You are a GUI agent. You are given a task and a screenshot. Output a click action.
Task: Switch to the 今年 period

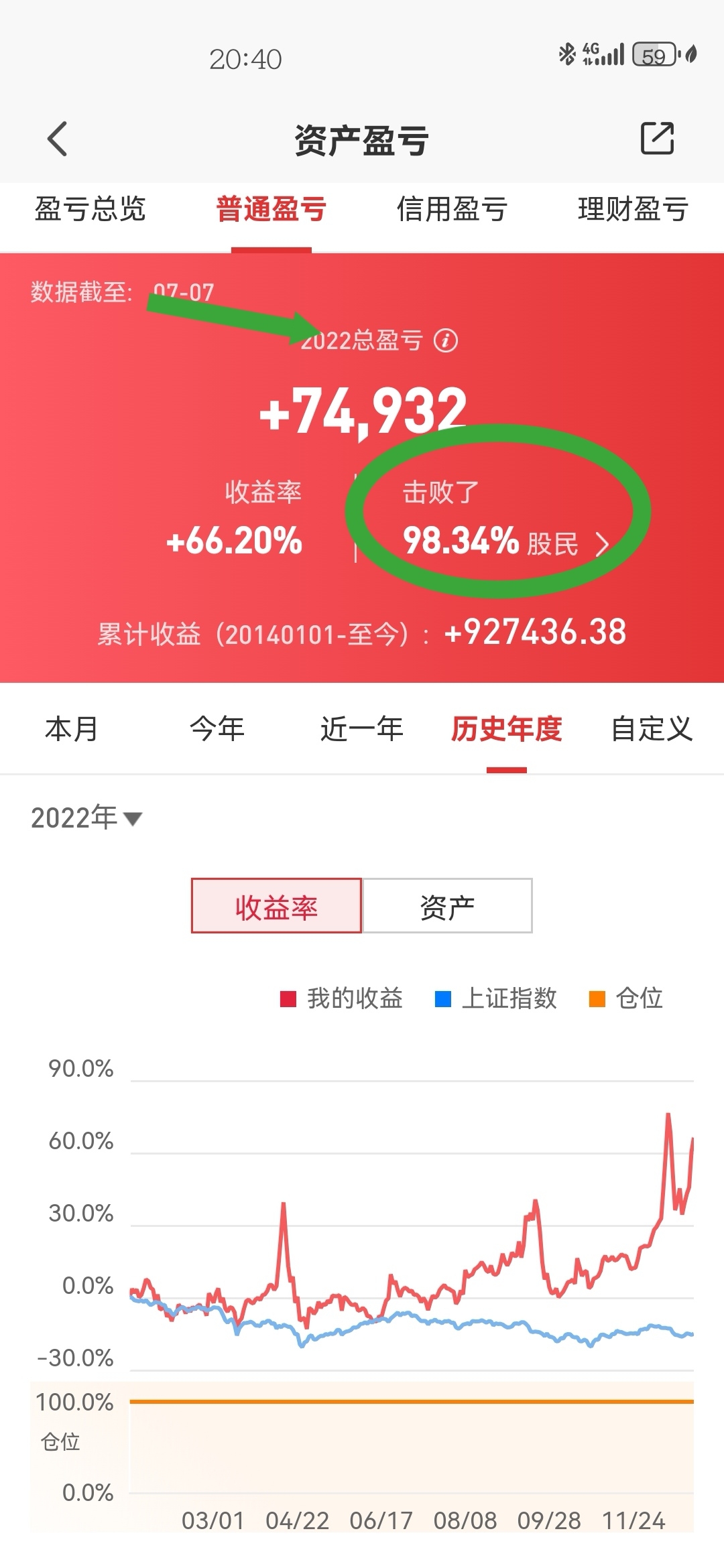click(x=217, y=729)
